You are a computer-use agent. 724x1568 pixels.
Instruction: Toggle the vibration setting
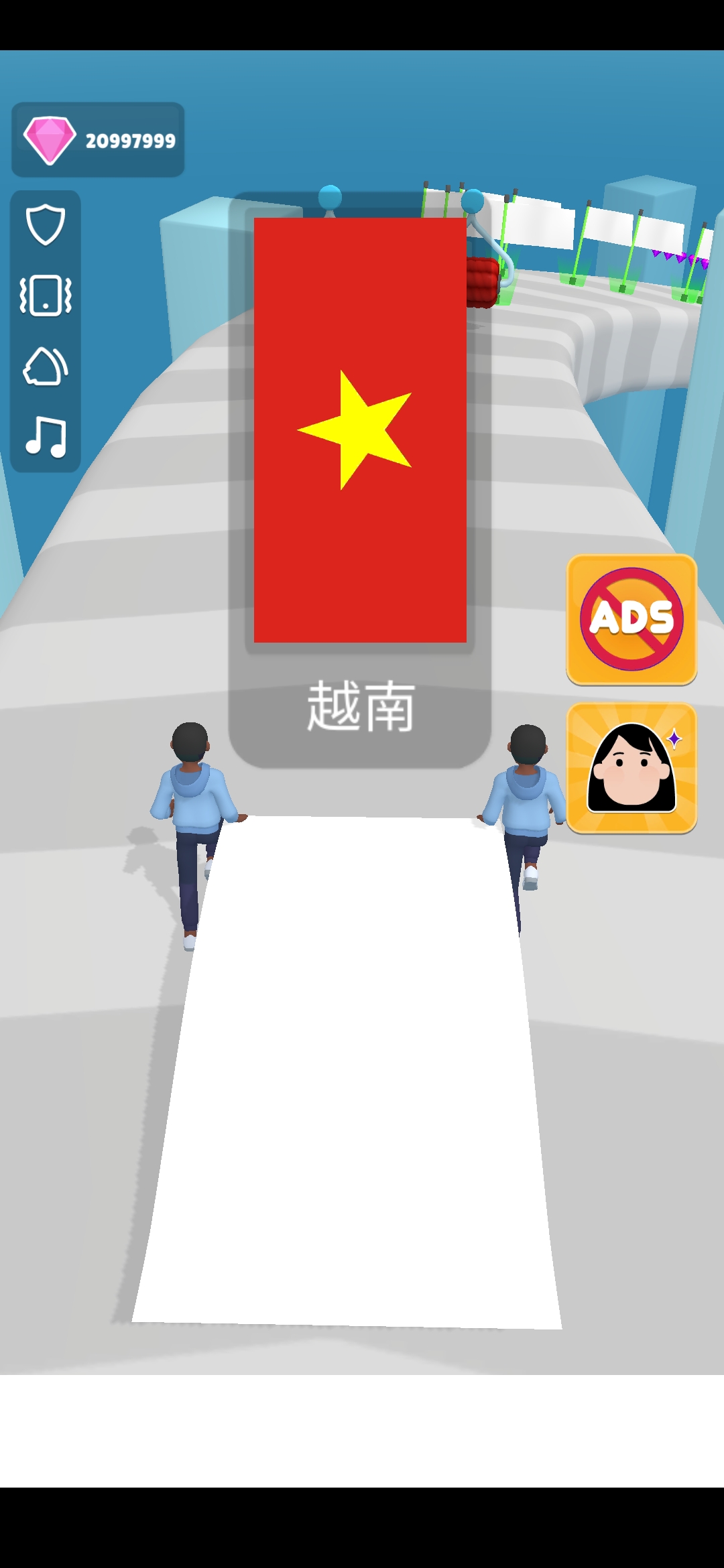click(46, 296)
